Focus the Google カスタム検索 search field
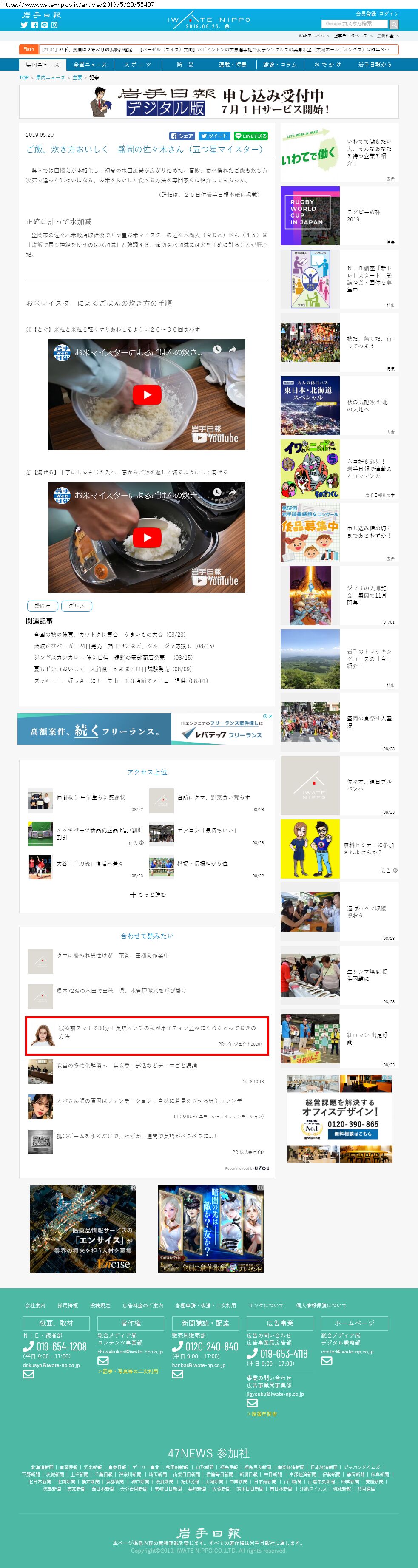418x1568 pixels. pyautogui.click(x=355, y=24)
